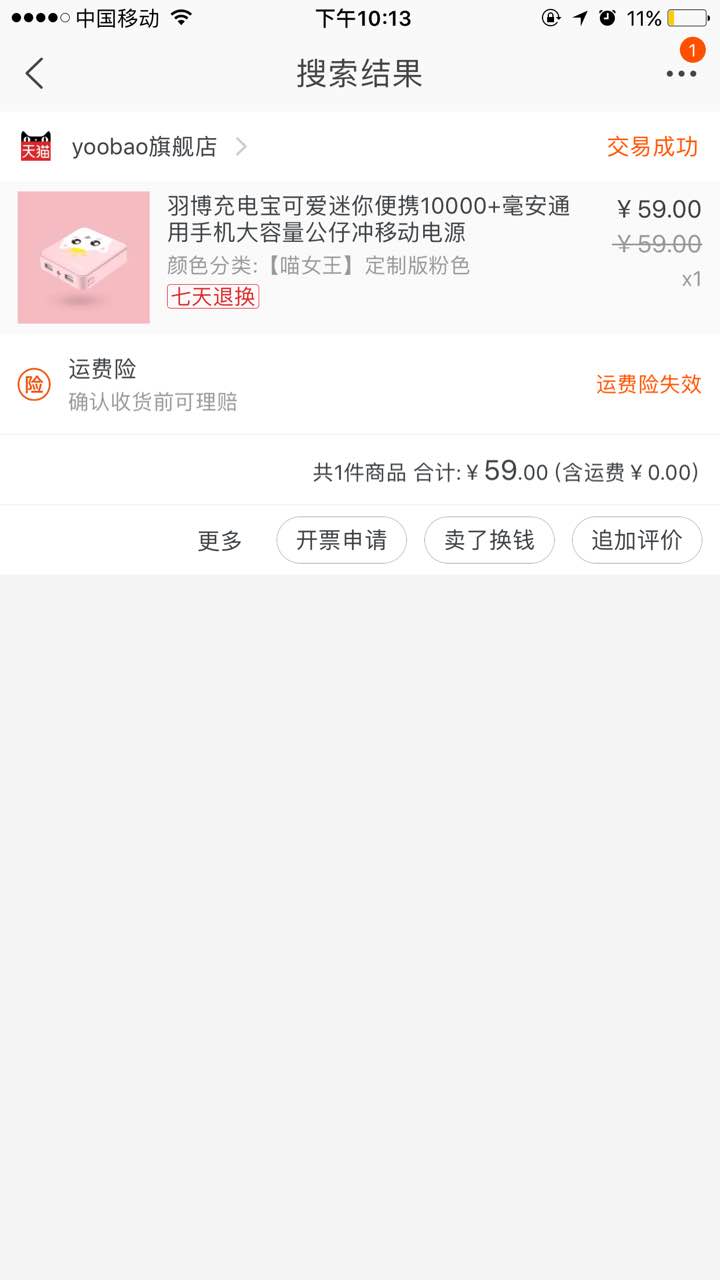This screenshot has height=1280, width=720.
Task: Go back from search results
Action: pyautogui.click(x=35, y=73)
